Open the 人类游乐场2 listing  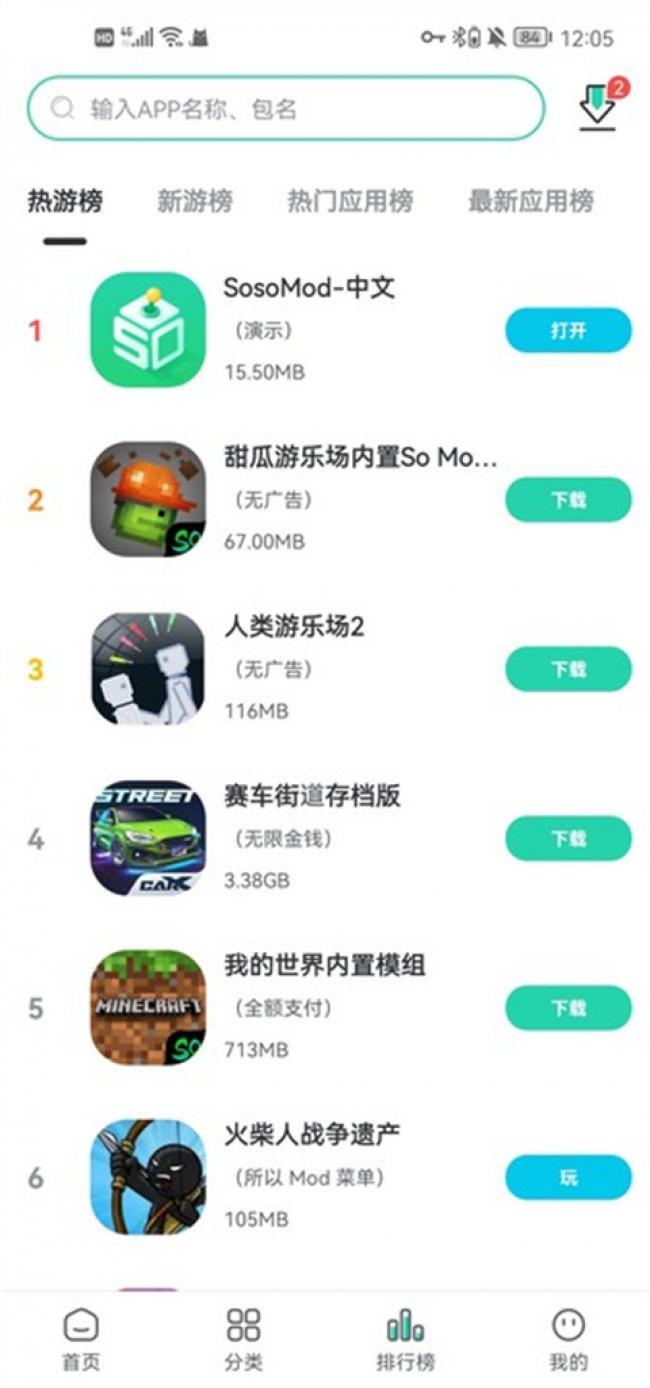295,627
